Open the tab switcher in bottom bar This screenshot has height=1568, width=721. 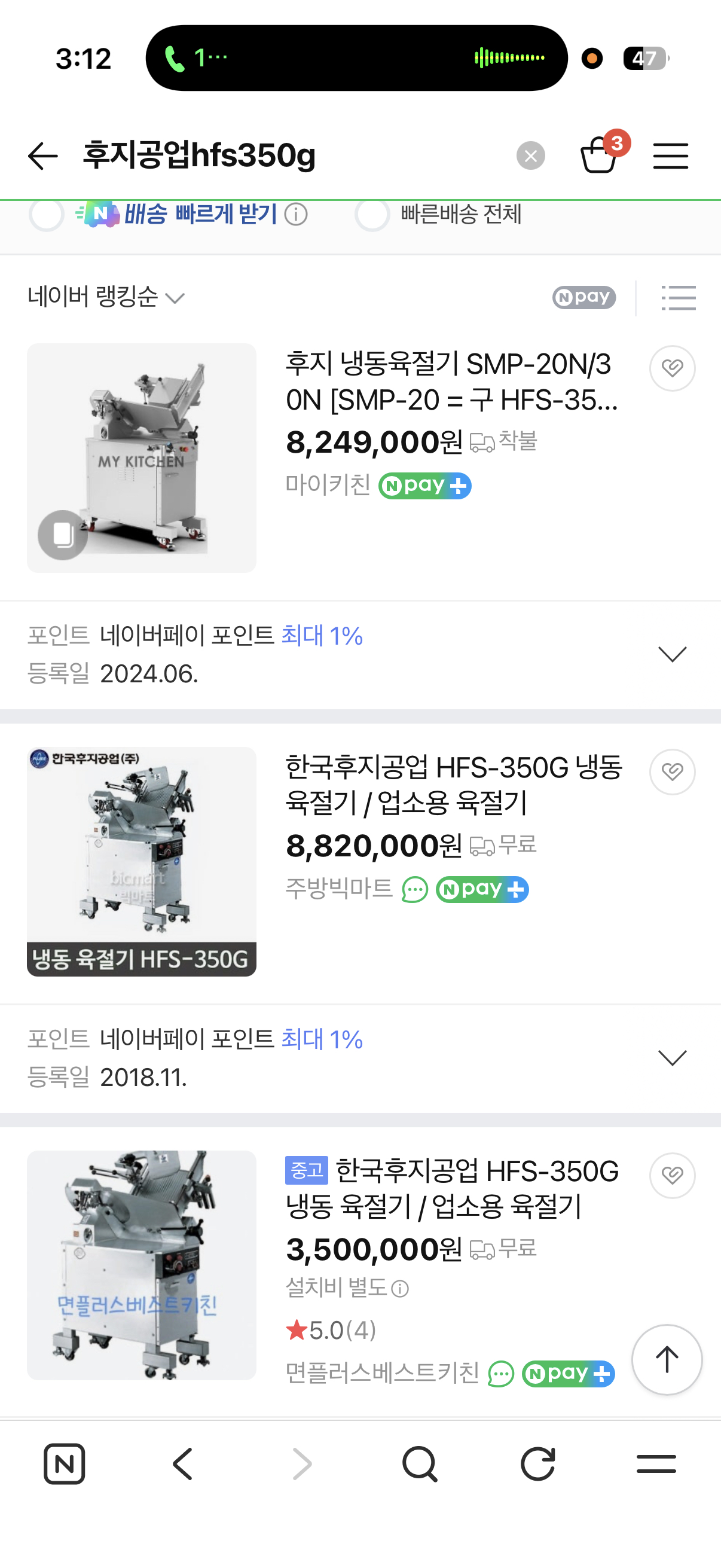[656, 1465]
